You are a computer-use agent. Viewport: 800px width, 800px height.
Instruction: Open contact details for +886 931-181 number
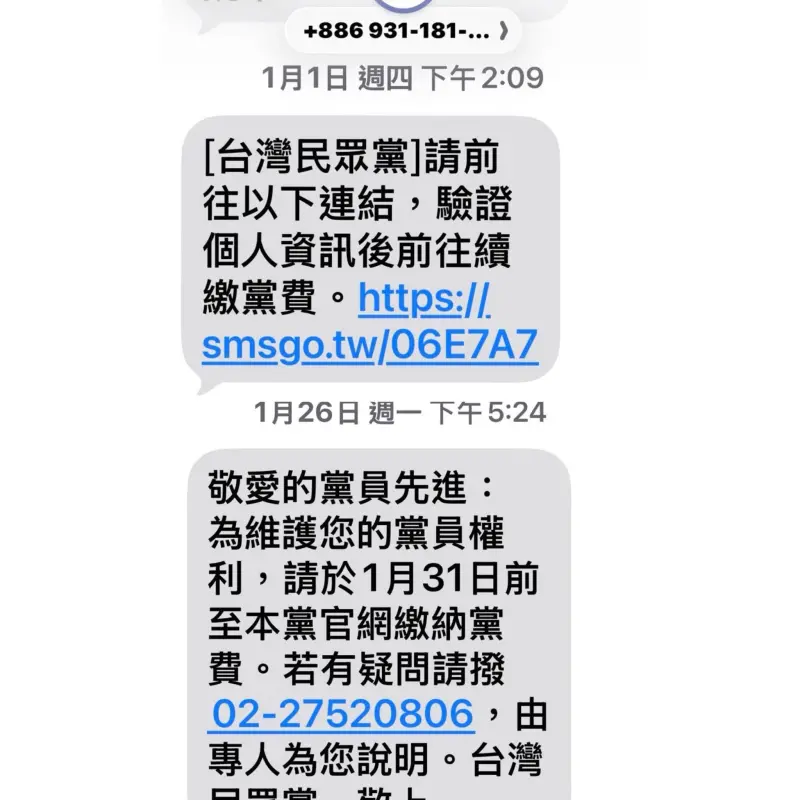point(404,31)
